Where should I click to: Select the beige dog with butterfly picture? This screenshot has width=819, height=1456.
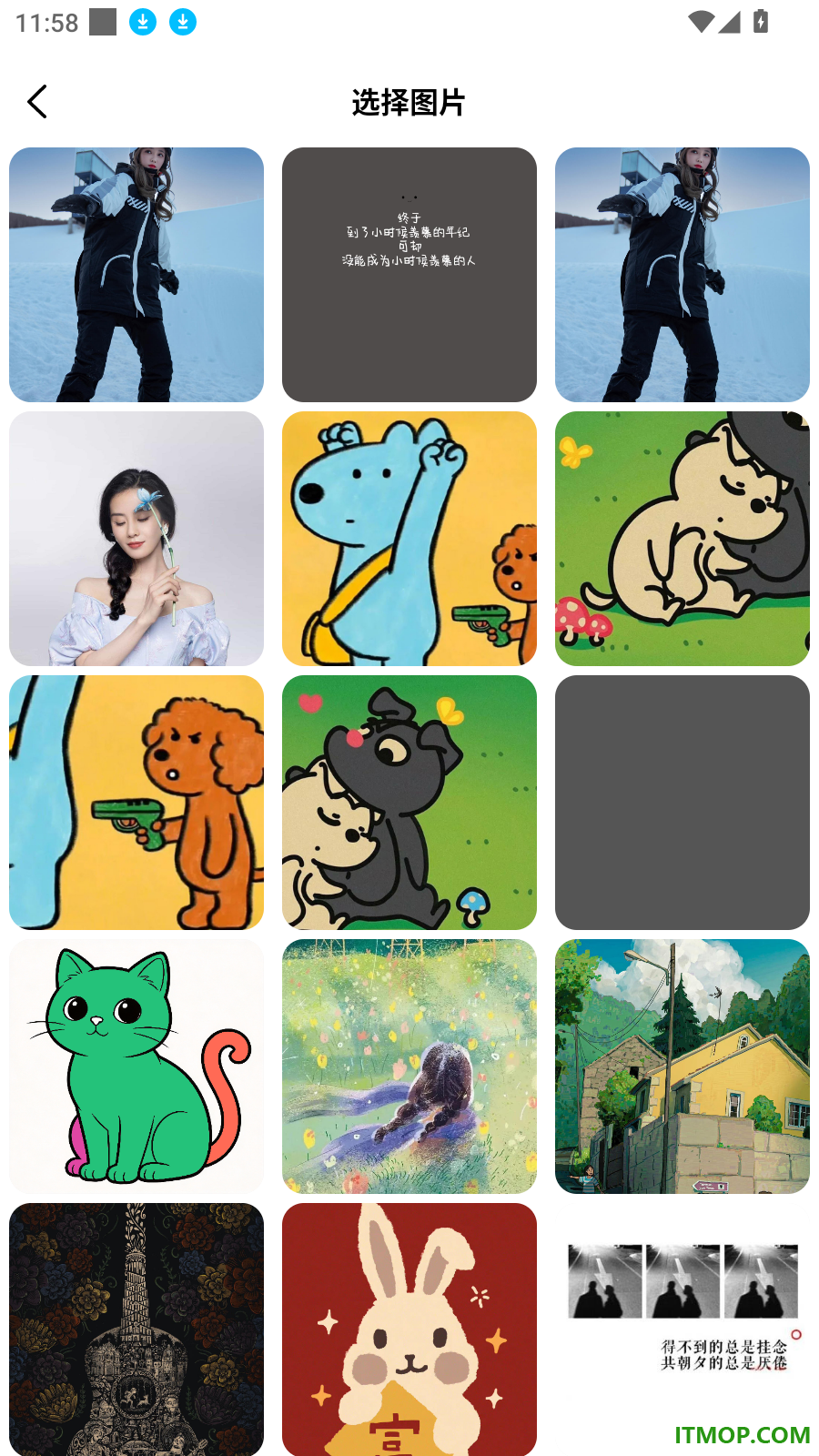682,539
